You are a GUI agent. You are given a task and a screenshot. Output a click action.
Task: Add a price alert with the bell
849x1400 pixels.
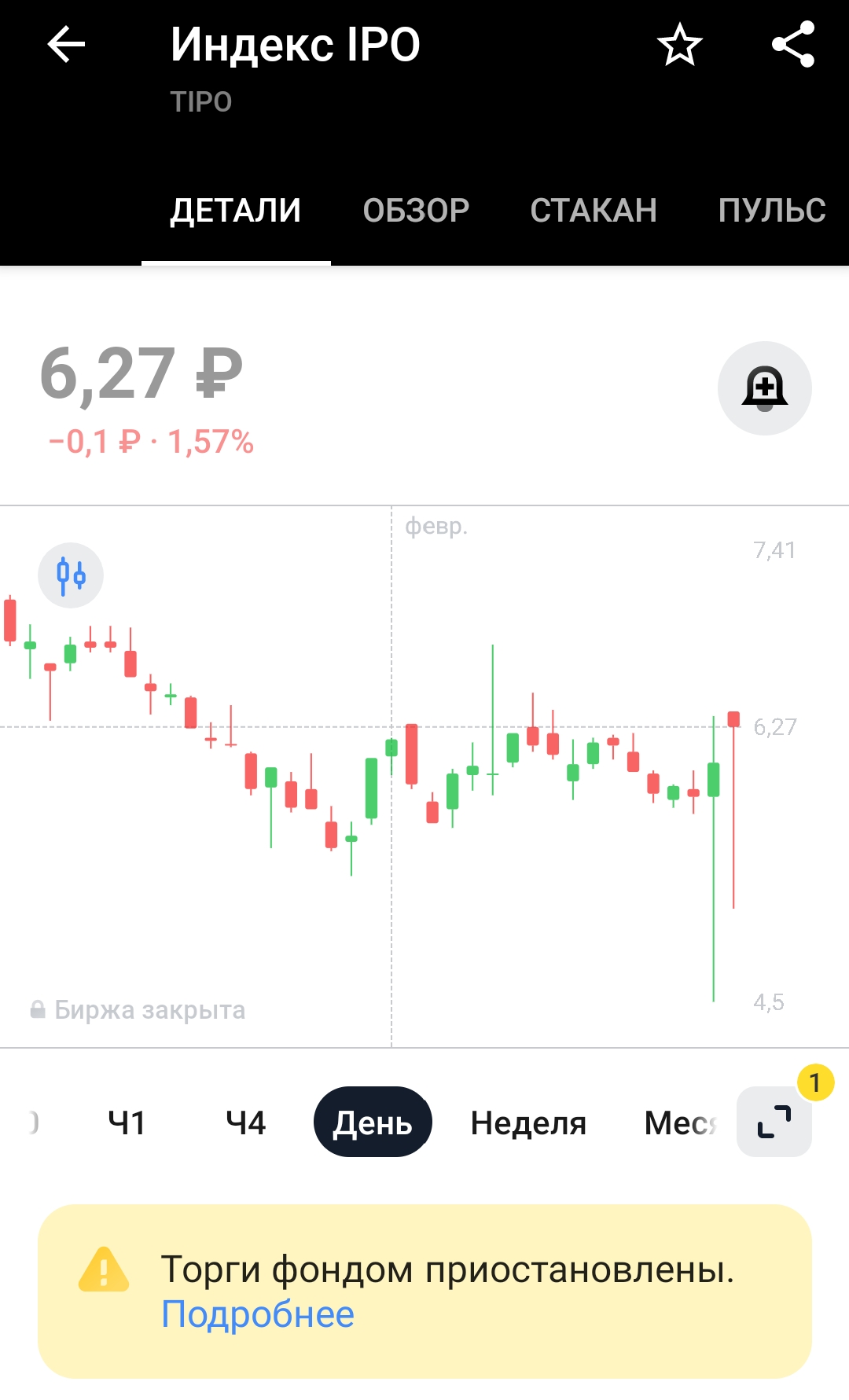pos(764,388)
